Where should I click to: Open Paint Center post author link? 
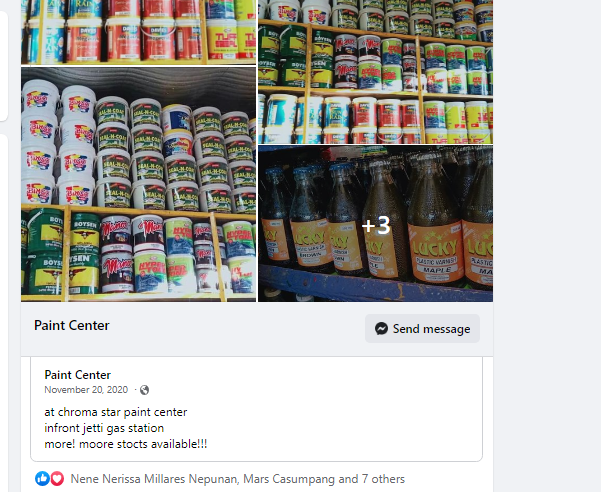tap(77, 375)
